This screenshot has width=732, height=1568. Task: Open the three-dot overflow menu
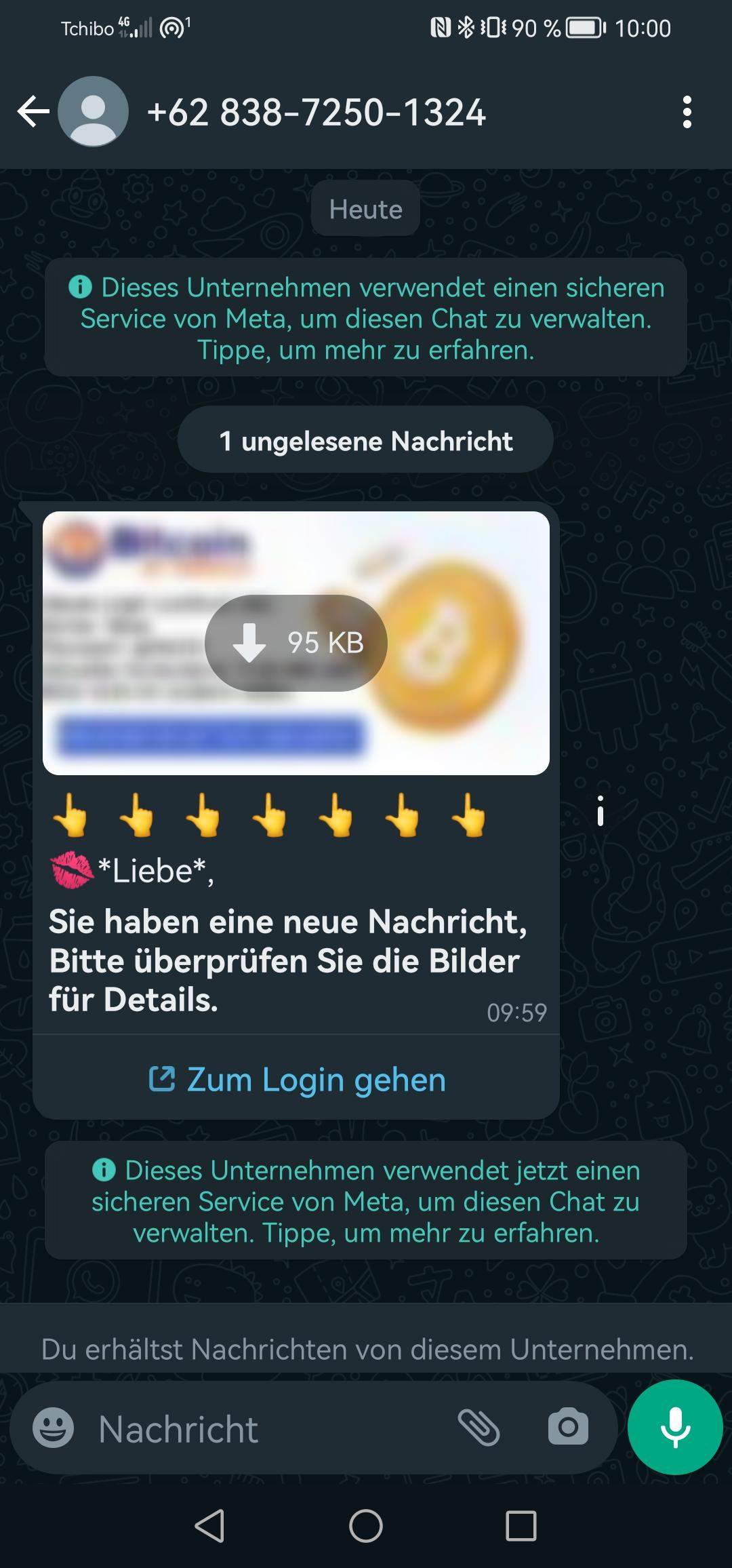point(687,111)
